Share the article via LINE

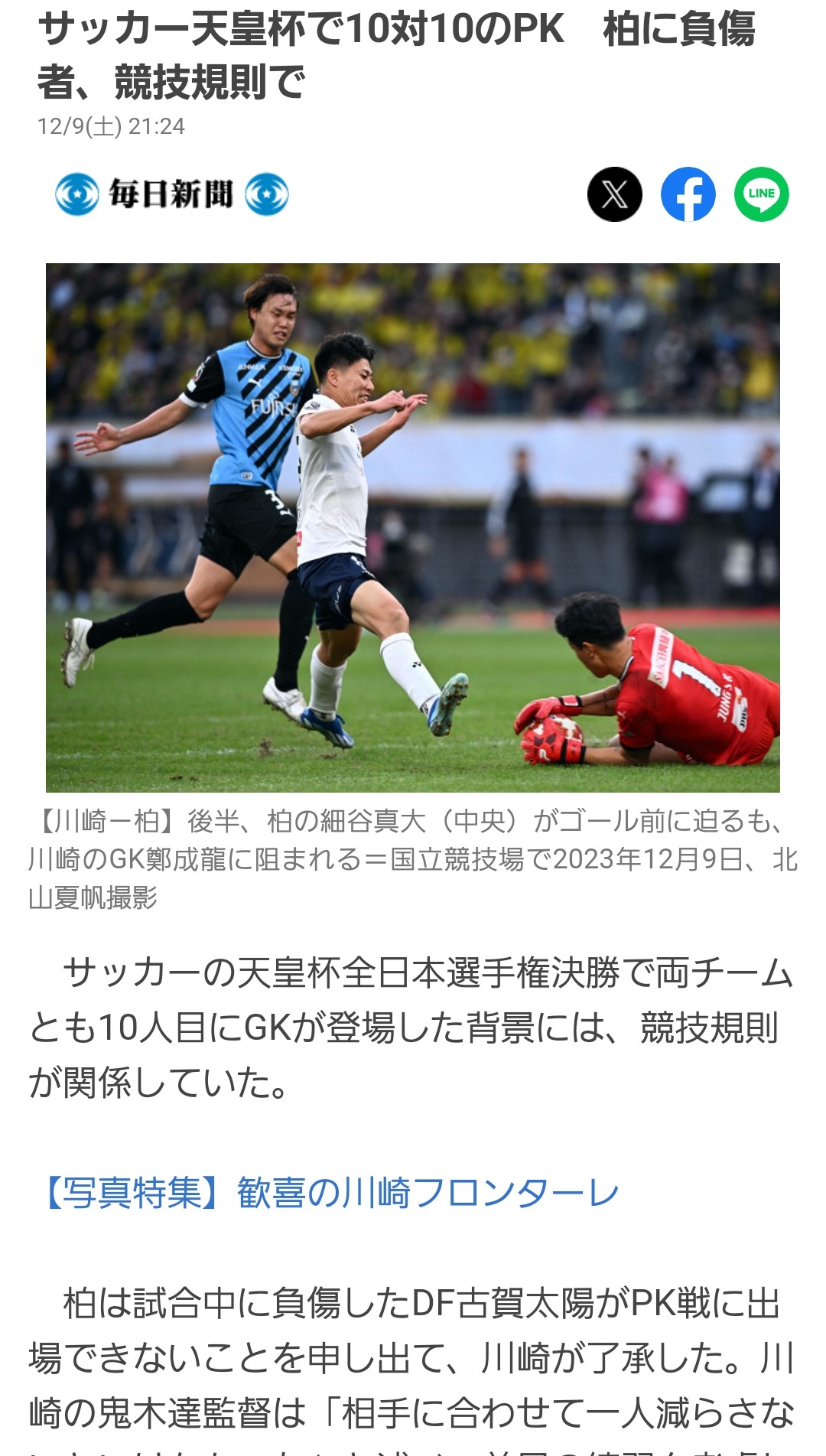pyautogui.click(x=762, y=194)
